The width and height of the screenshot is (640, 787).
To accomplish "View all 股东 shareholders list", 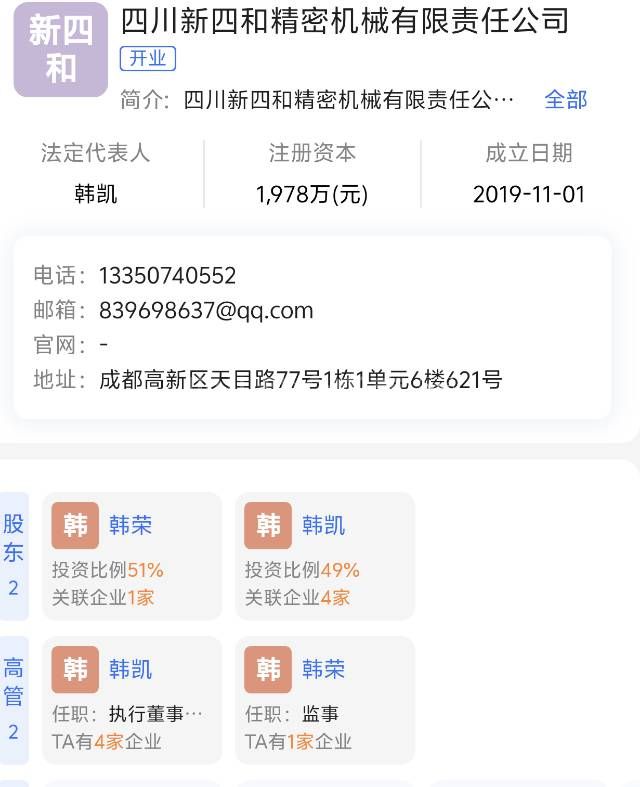I will (x=14, y=555).
